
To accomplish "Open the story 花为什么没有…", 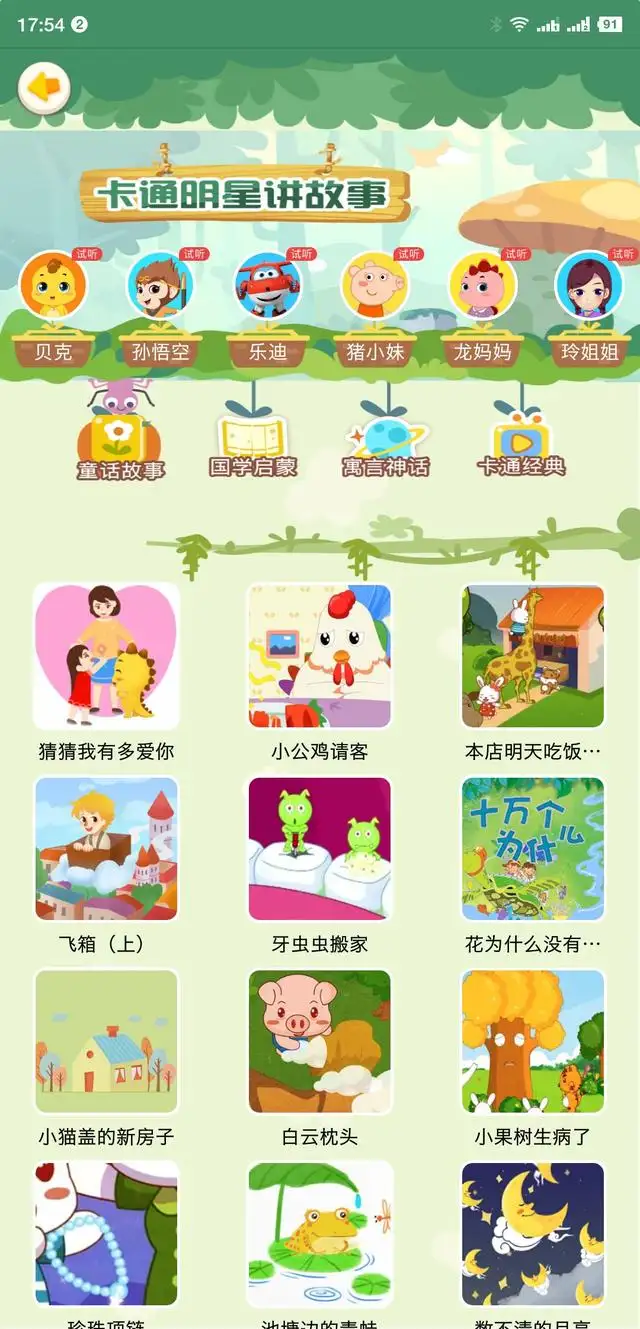I will click(533, 866).
